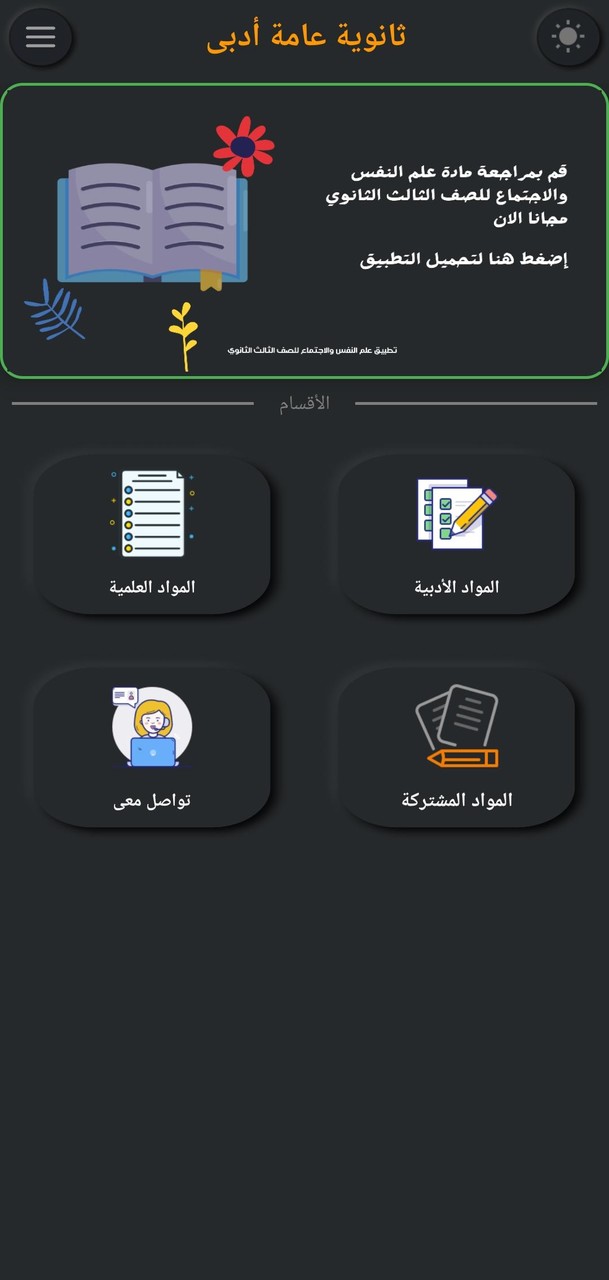The image size is (609, 1280).
Task: Toggle the light/dark theme sun icon
Action: pyautogui.click(x=567, y=37)
